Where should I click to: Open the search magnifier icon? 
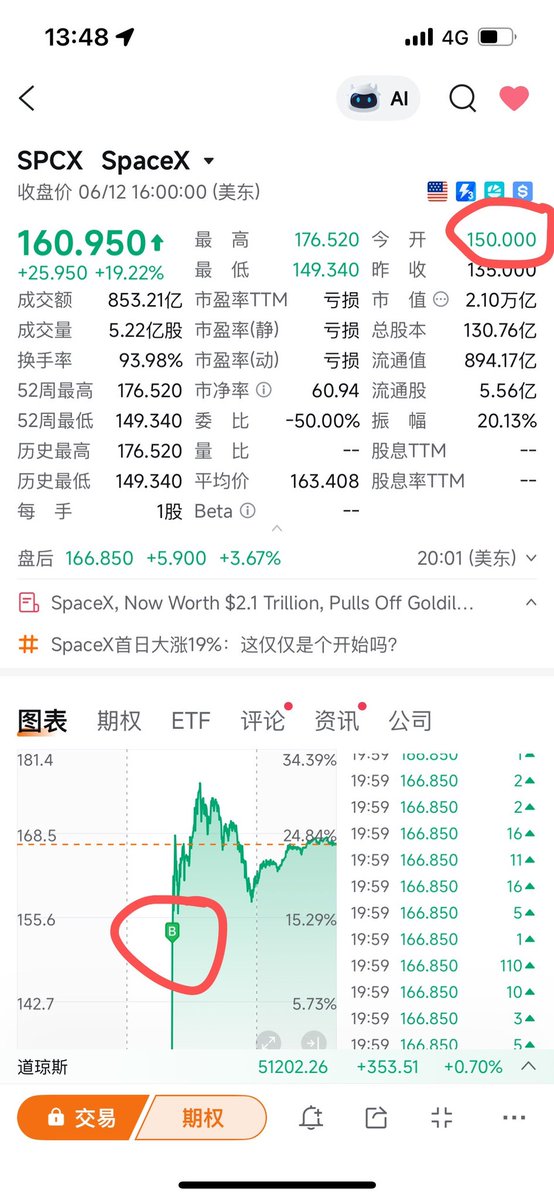[462, 98]
